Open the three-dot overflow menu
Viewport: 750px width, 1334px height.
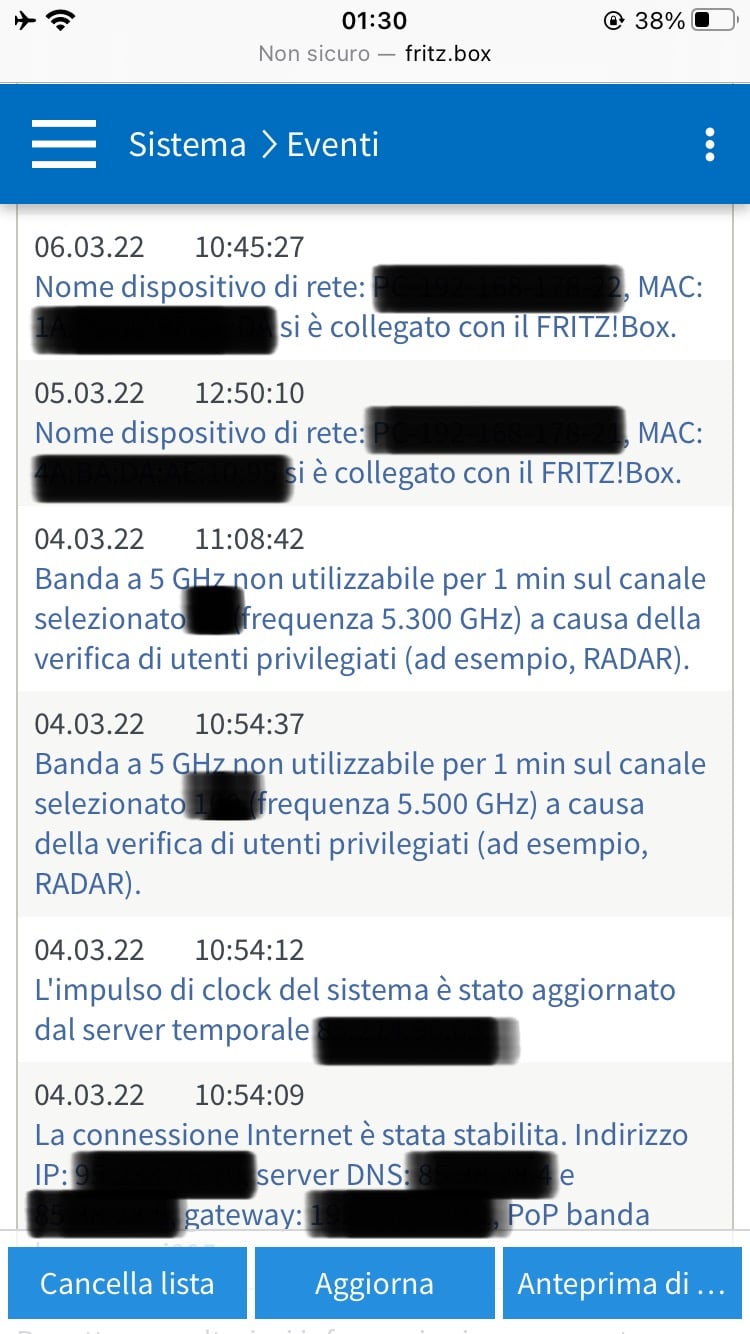pyautogui.click(x=710, y=145)
